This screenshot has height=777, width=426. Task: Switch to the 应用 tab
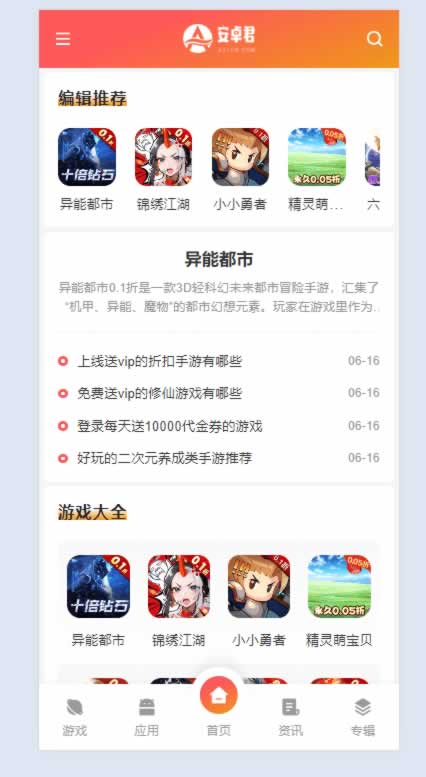(147, 718)
